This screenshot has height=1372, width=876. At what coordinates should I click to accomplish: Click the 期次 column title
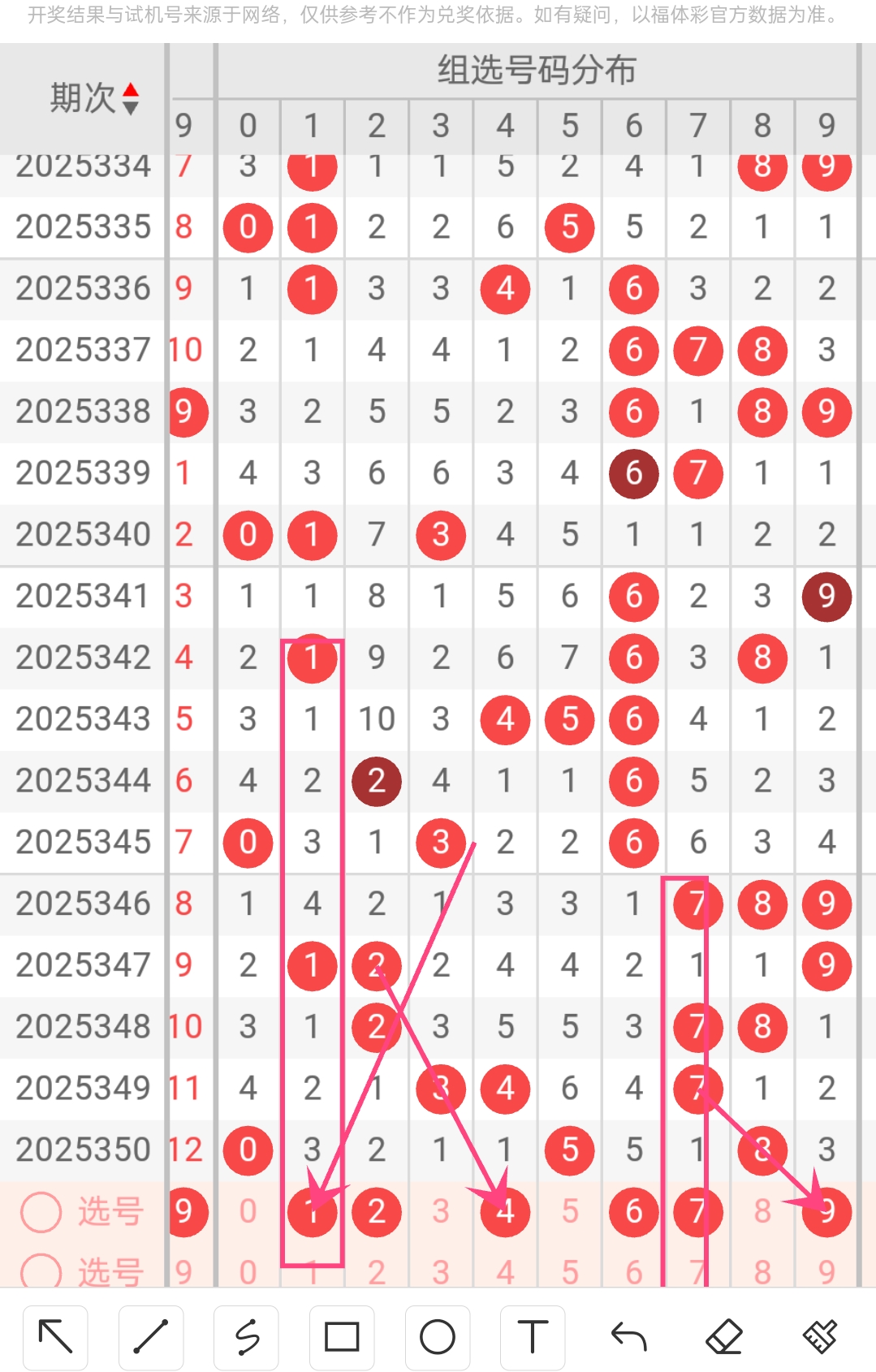(x=81, y=97)
